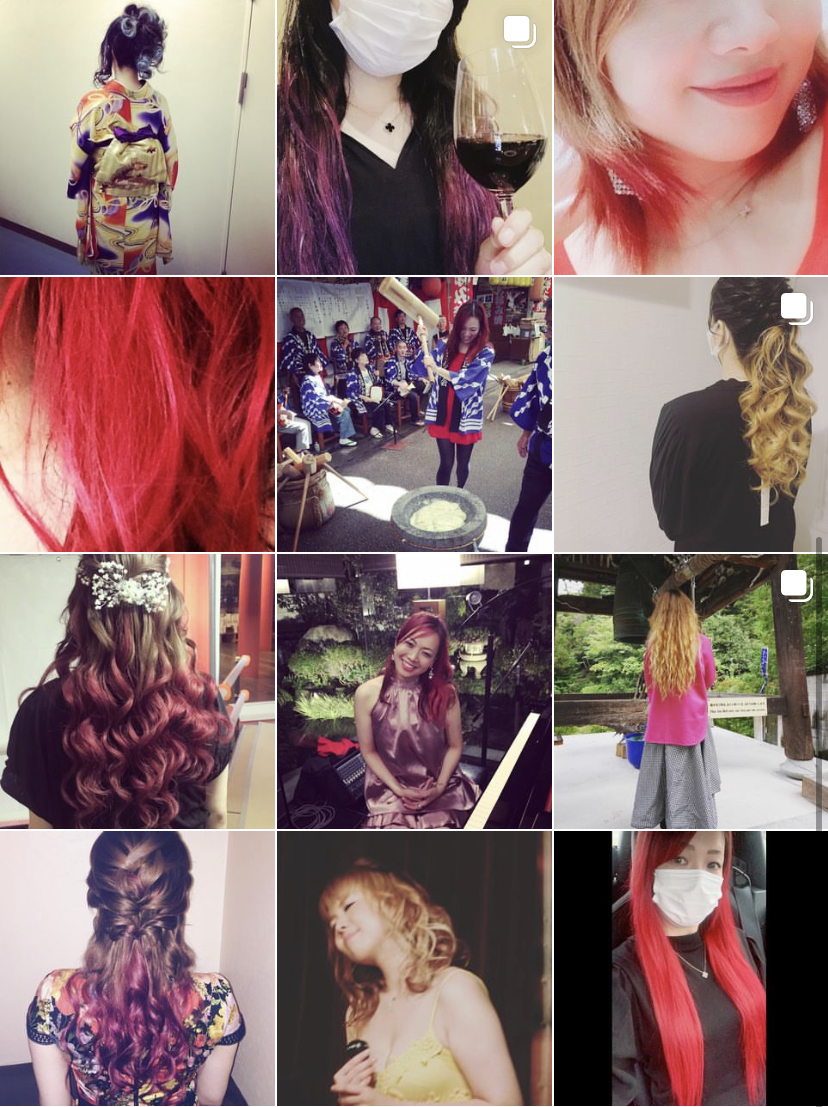This screenshot has height=1107, width=828.
Task: Open the long red hair car selfie post
Action: point(691,968)
